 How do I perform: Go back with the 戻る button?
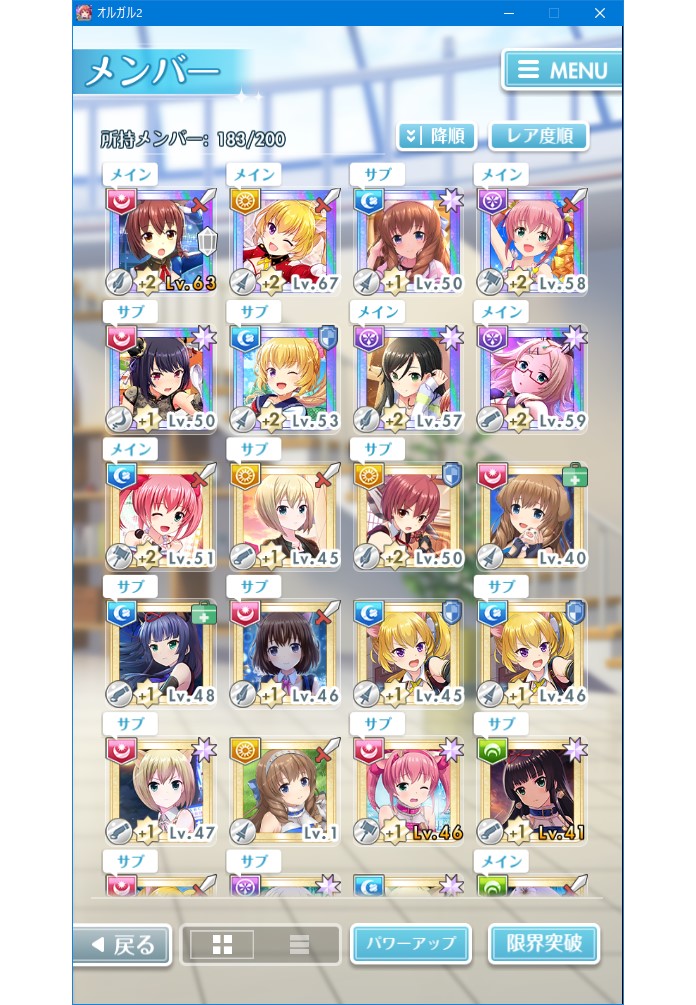tap(122, 944)
